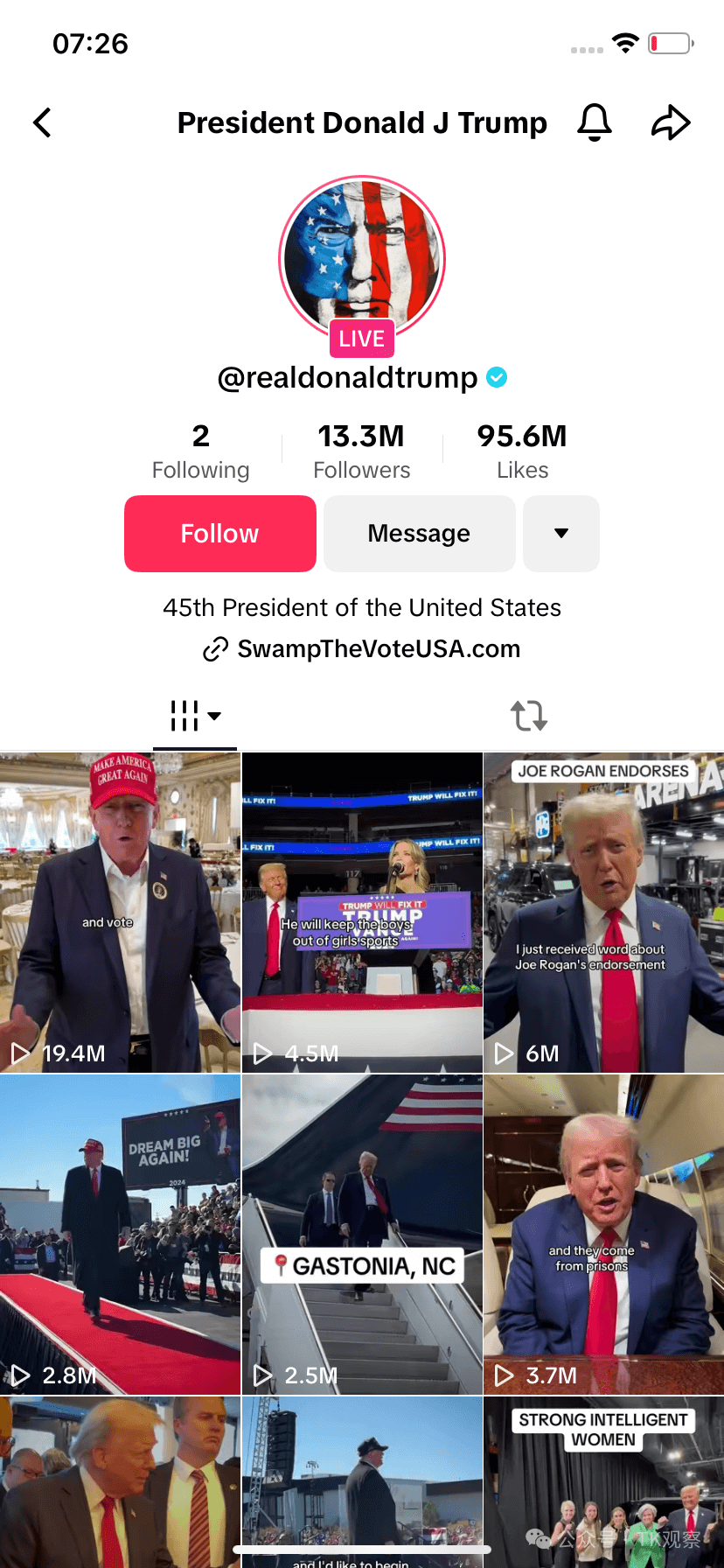The height and width of the screenshot is (1568, 724).
Task: Play the 'keep the boys out' video
Action: click(x=362, y=912)
